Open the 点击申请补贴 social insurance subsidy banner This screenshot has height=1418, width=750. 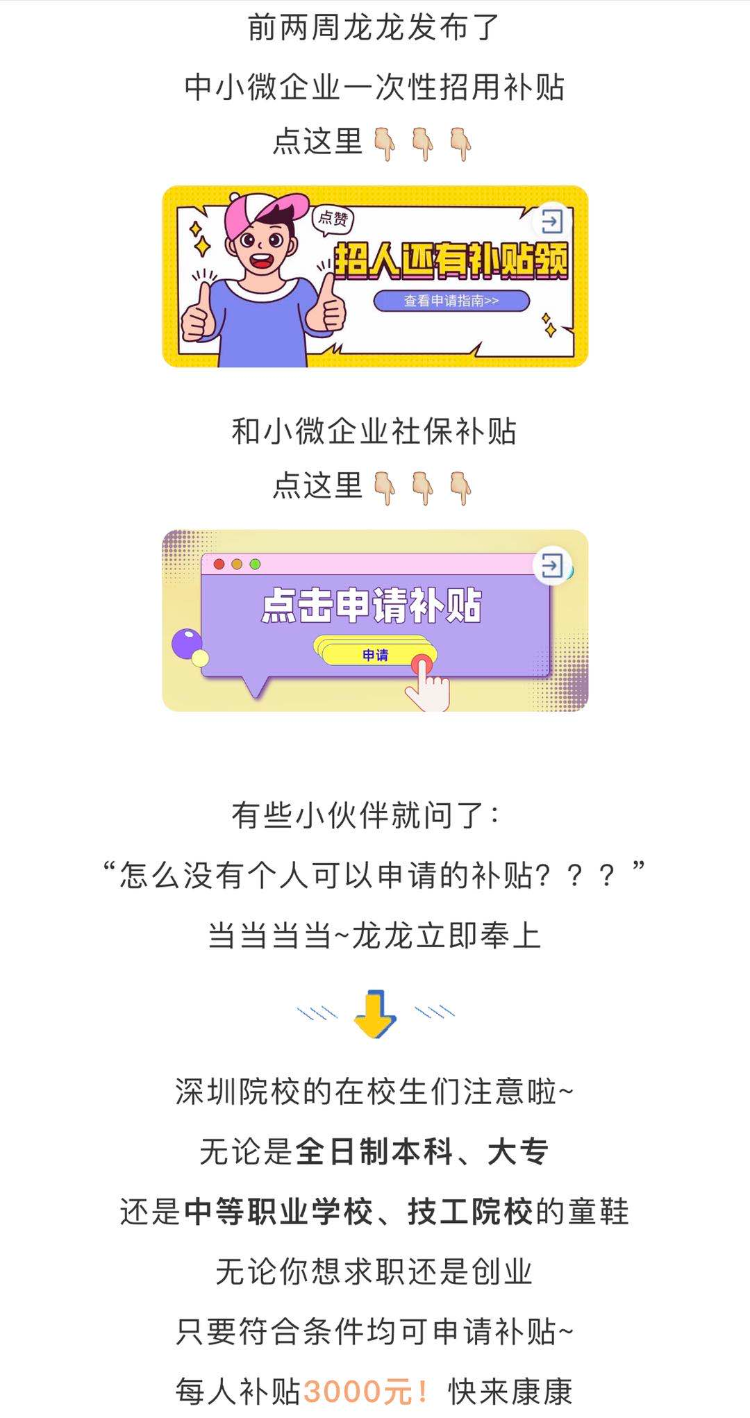[x=375, y=620]
